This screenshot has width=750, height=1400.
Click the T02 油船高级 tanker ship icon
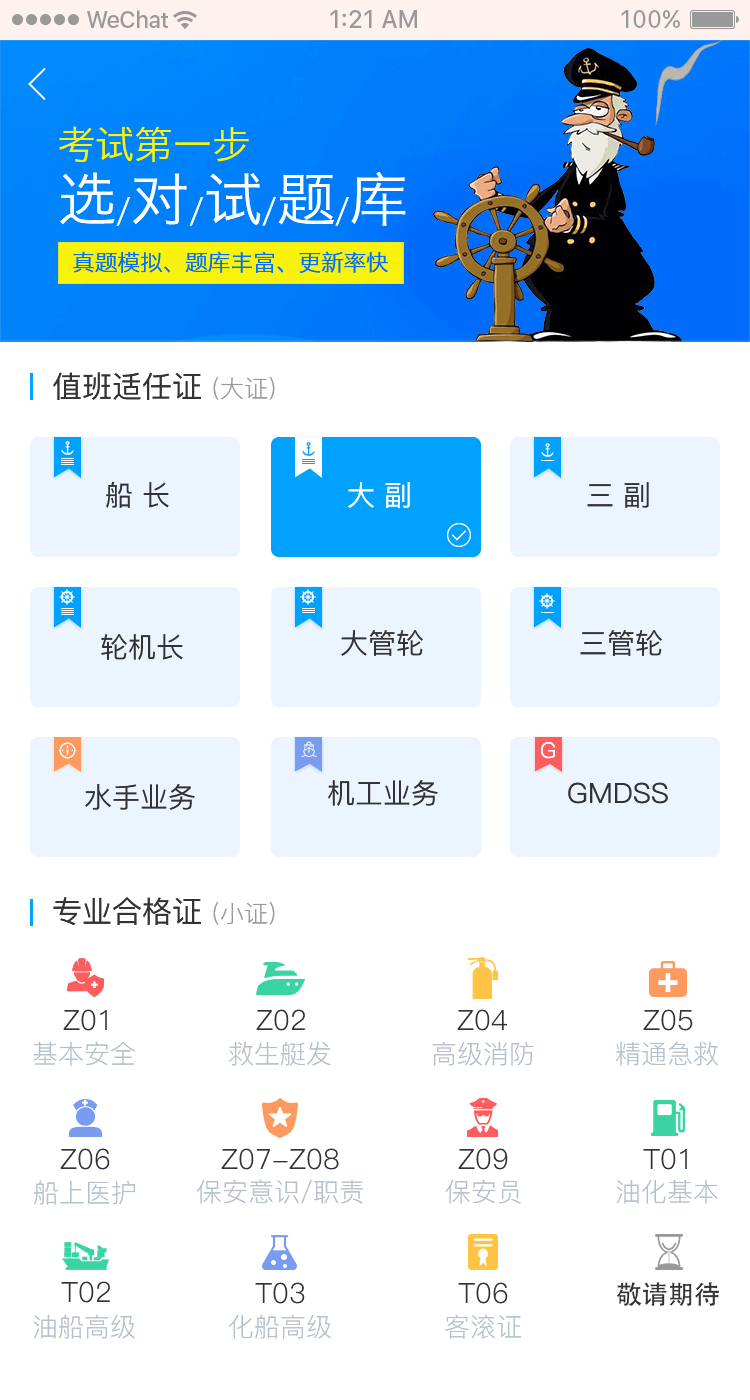[84, 1252]
